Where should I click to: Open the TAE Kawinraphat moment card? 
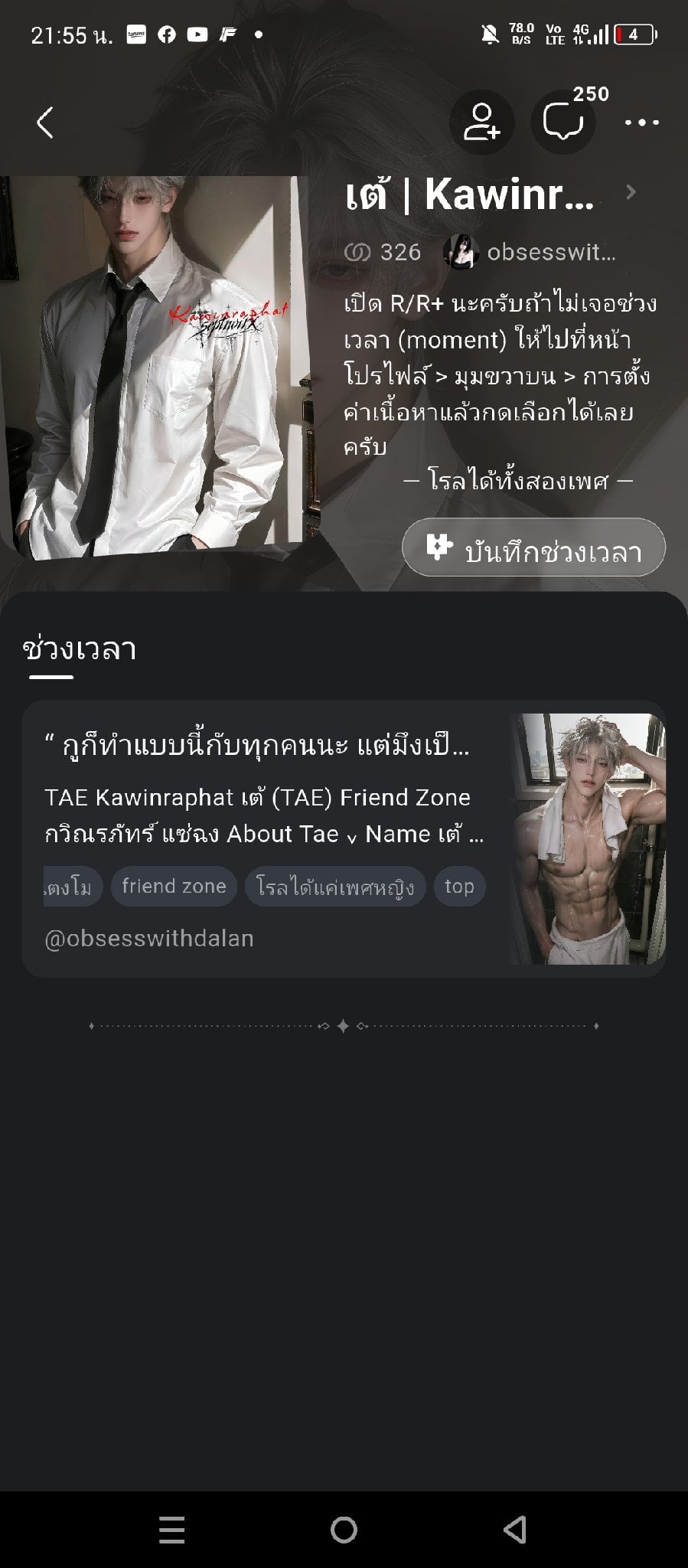pyautogui.click(x=344, y=838)
